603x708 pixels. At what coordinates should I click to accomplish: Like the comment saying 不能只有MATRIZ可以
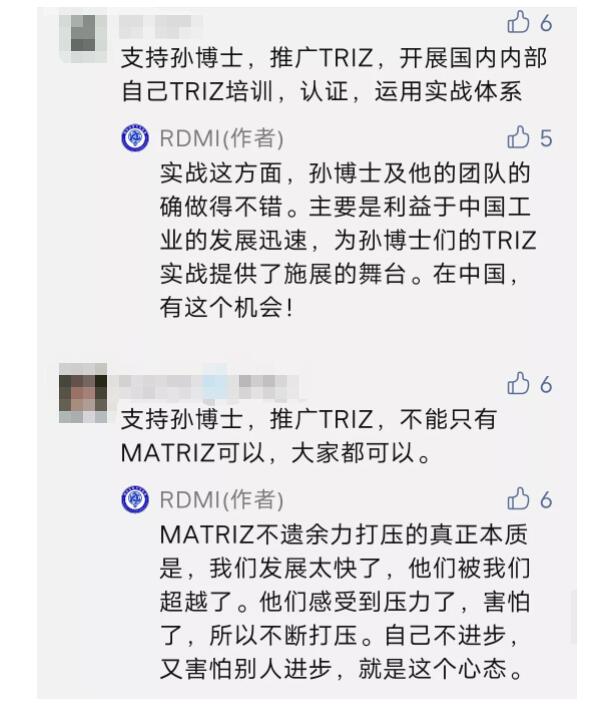click(x=518, y=384)
